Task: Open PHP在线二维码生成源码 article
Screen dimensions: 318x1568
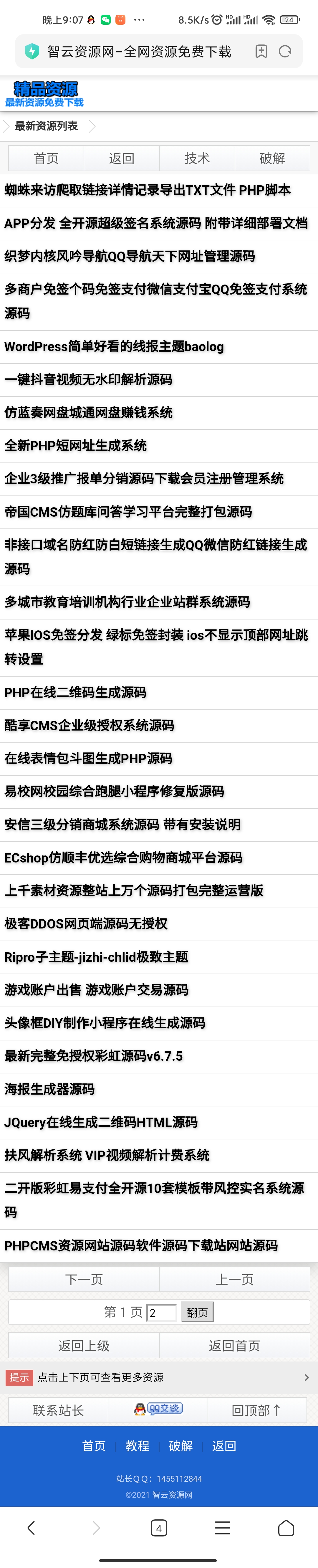Action: (76, 692)
